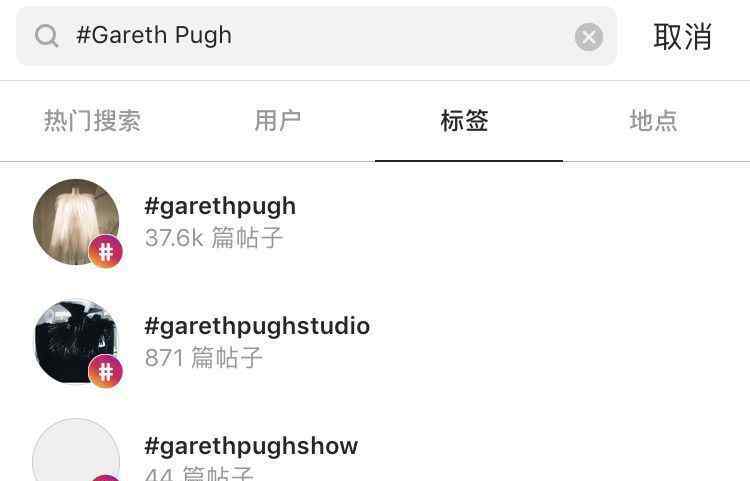
Task: Switch to the 热门搜索 tab
Action: 92,121
